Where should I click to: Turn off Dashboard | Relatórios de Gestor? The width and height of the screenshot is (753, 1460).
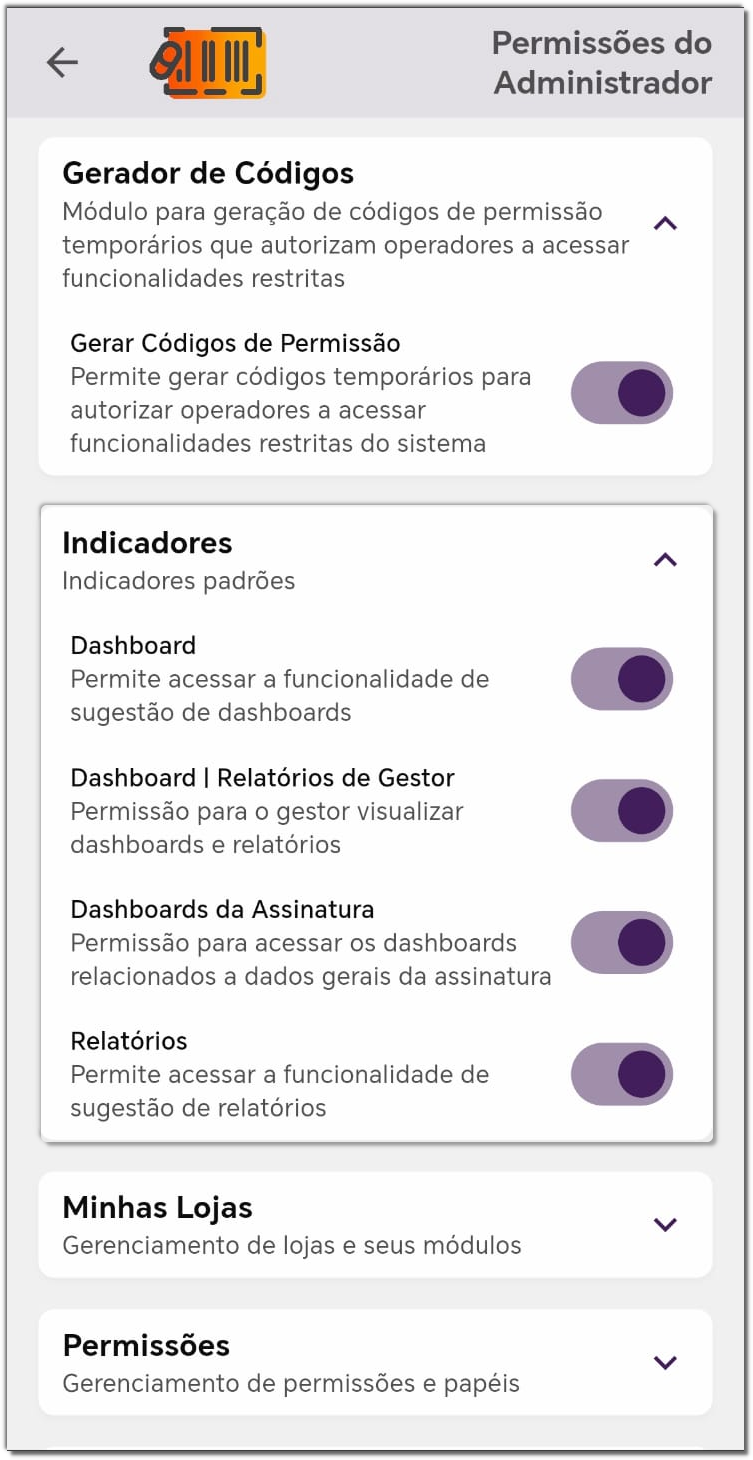(x=622, y=811)
